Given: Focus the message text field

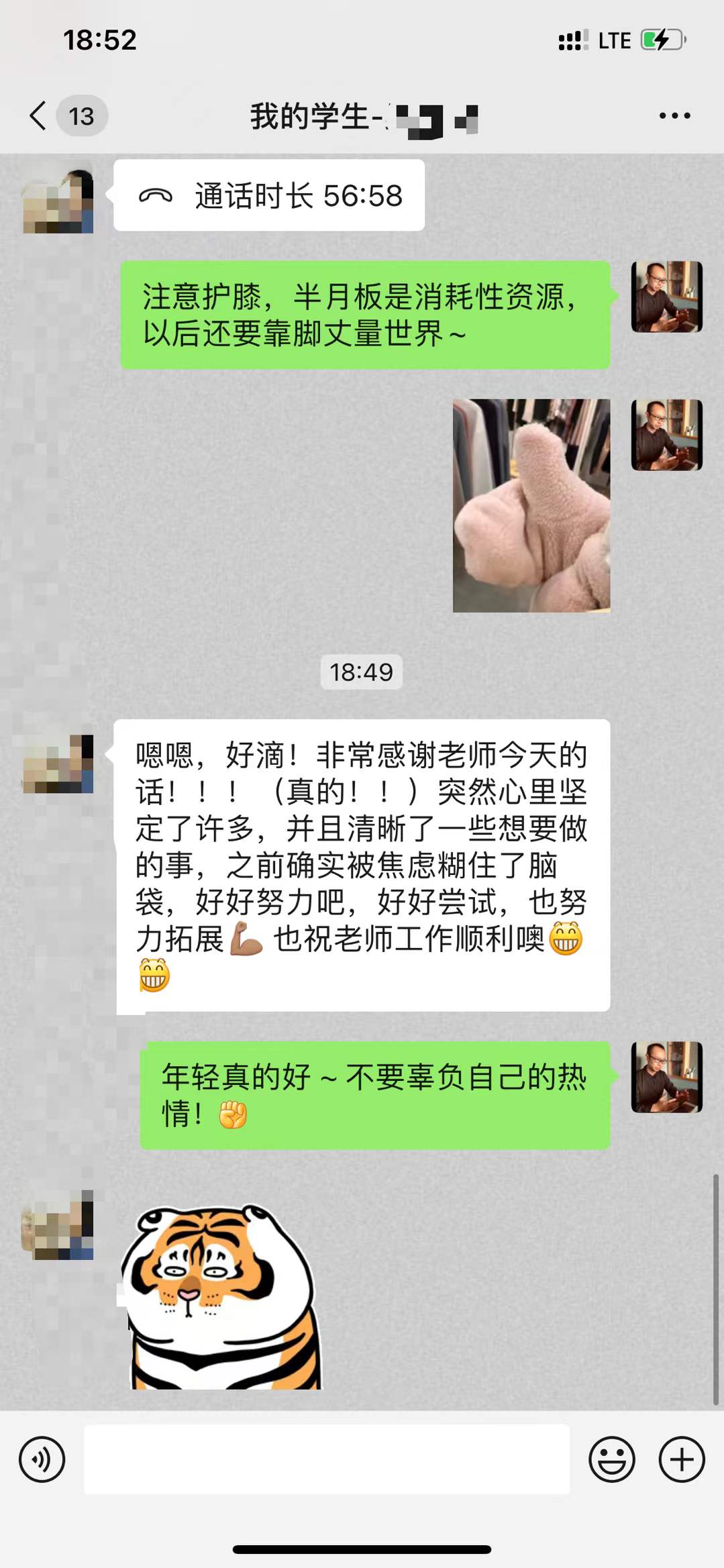Looking at the screenshot, I should pyautogui.click(x=327, y=1459).
